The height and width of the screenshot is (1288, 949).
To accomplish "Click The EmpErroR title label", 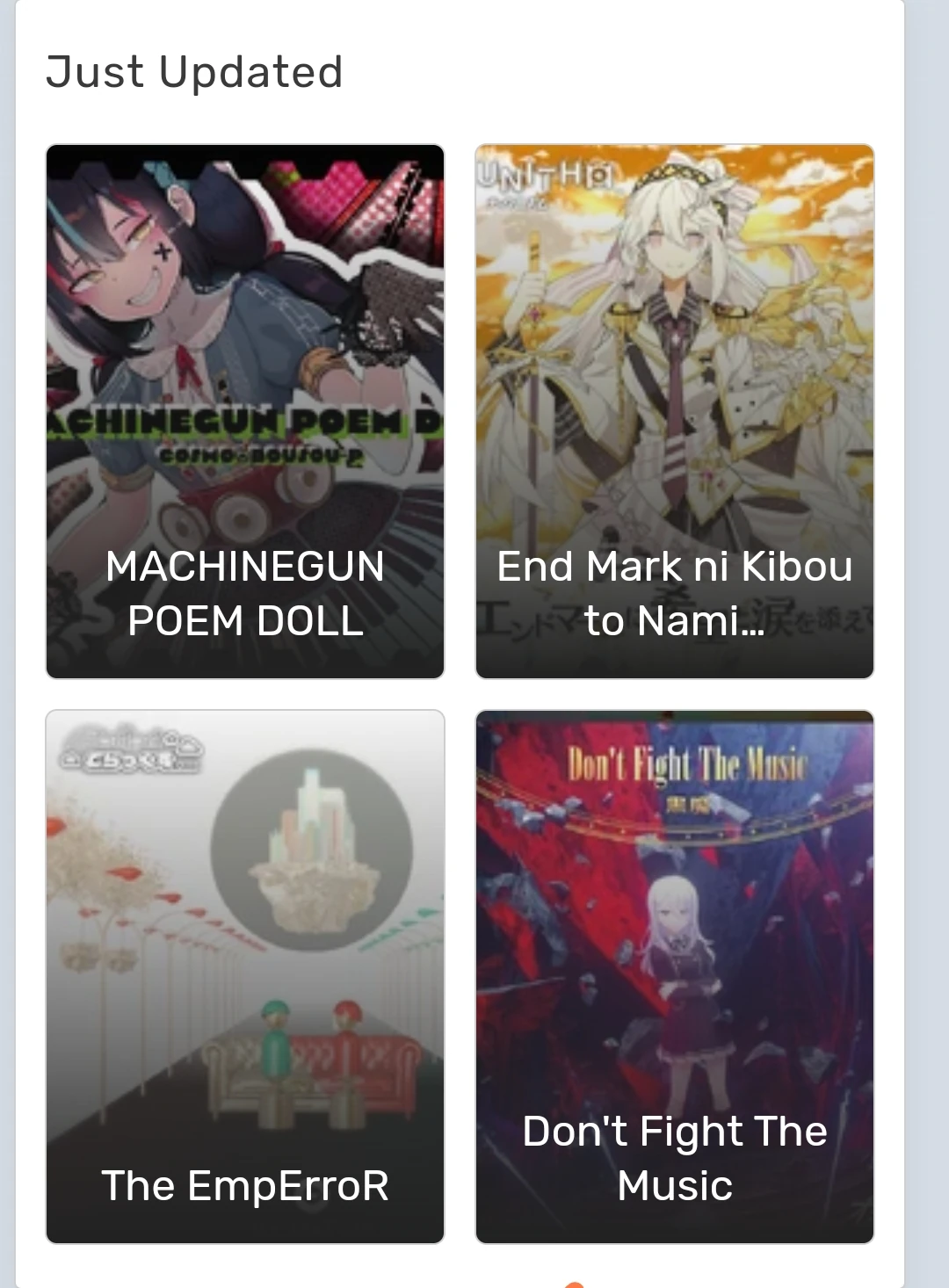I will coord(246,1185).
